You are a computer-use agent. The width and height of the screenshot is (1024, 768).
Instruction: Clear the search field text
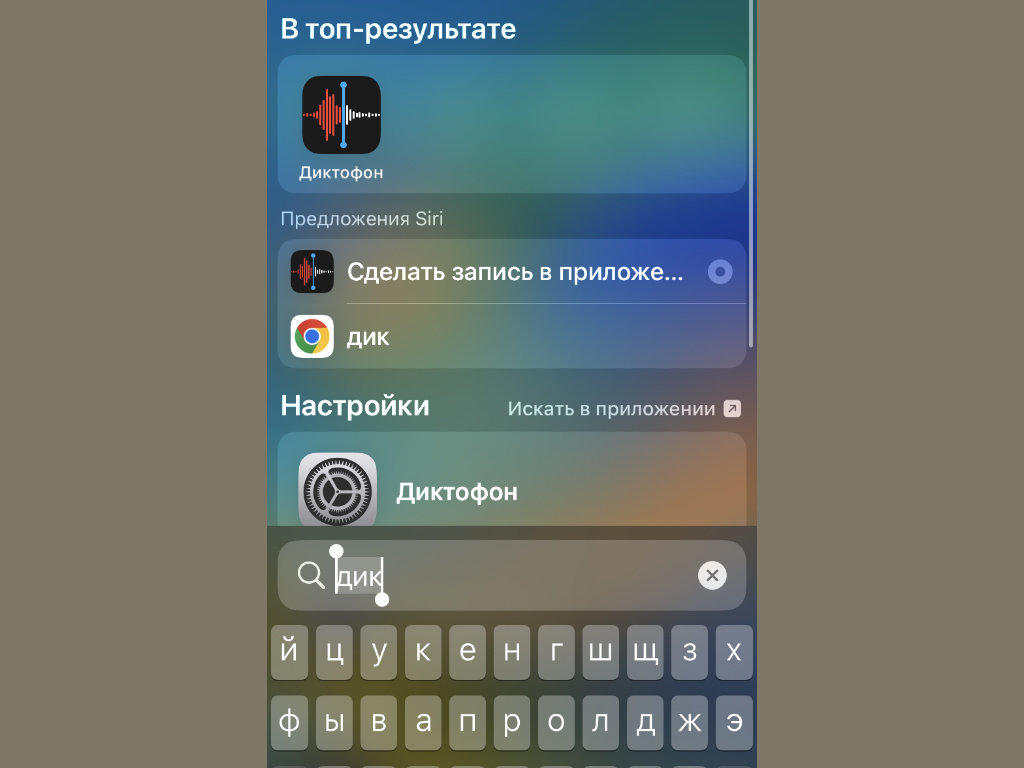[x=712, y=575]
